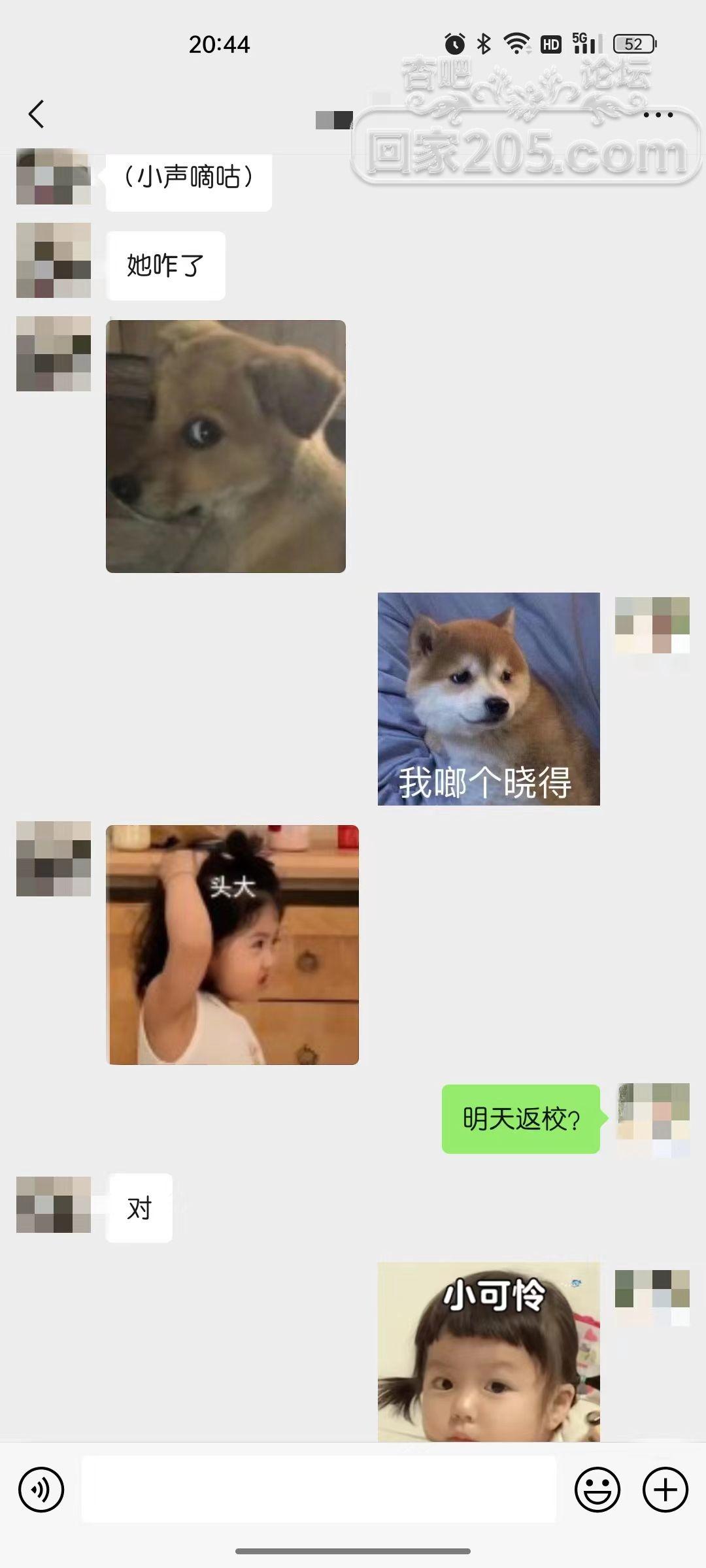The image size is (706, 1568).
Task: Open the 小可怜 baby sticker
Action: pos(488,1352)
